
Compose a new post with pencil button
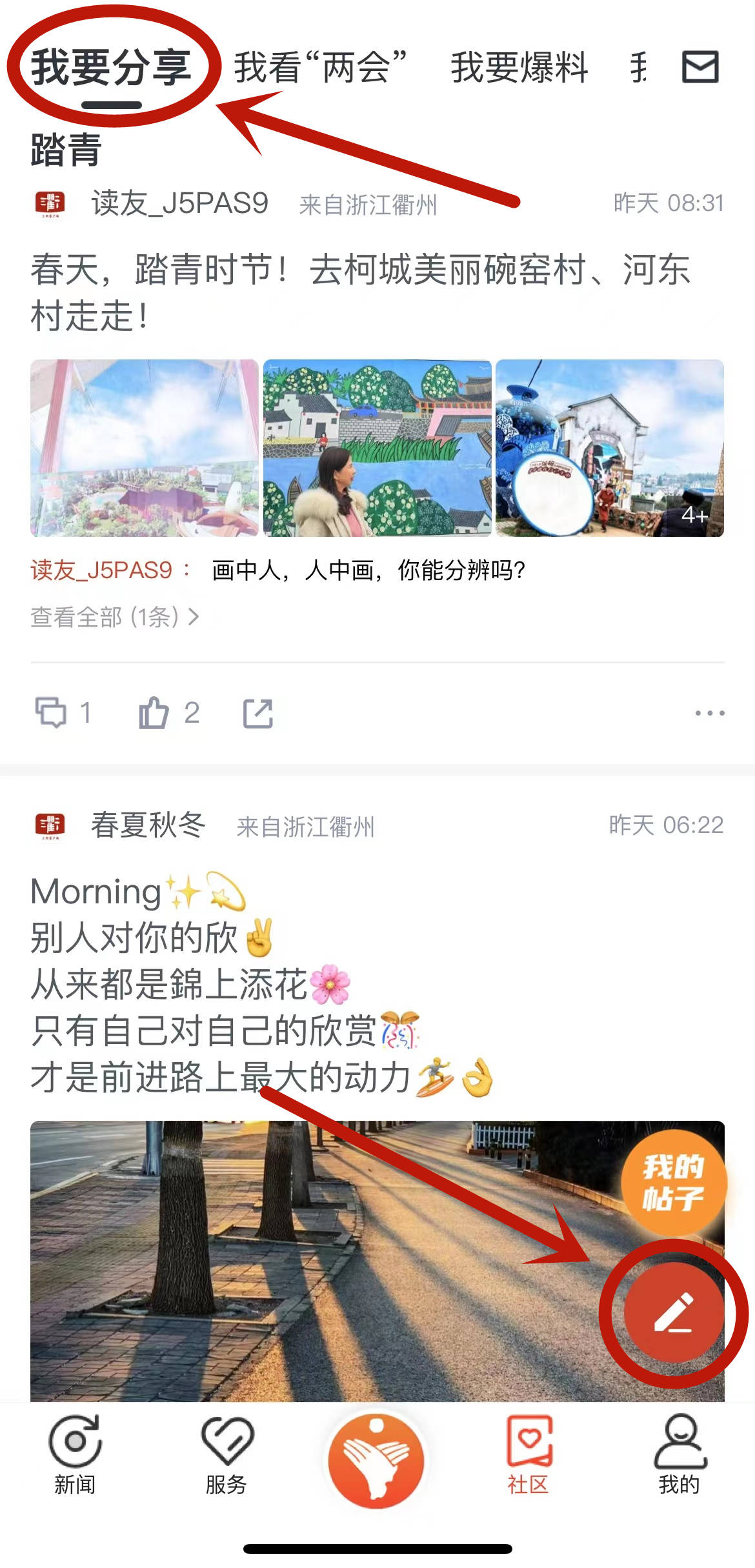coord(673,1313)
